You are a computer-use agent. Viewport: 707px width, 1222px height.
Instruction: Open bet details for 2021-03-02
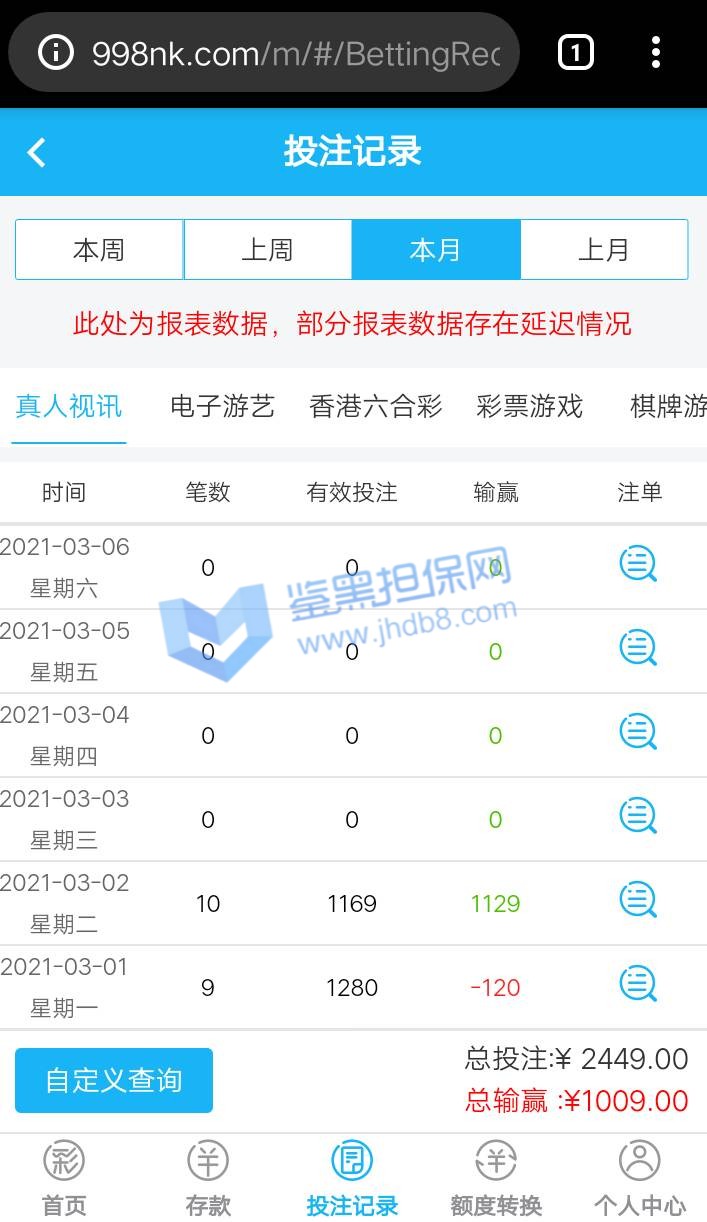[638, 900]
